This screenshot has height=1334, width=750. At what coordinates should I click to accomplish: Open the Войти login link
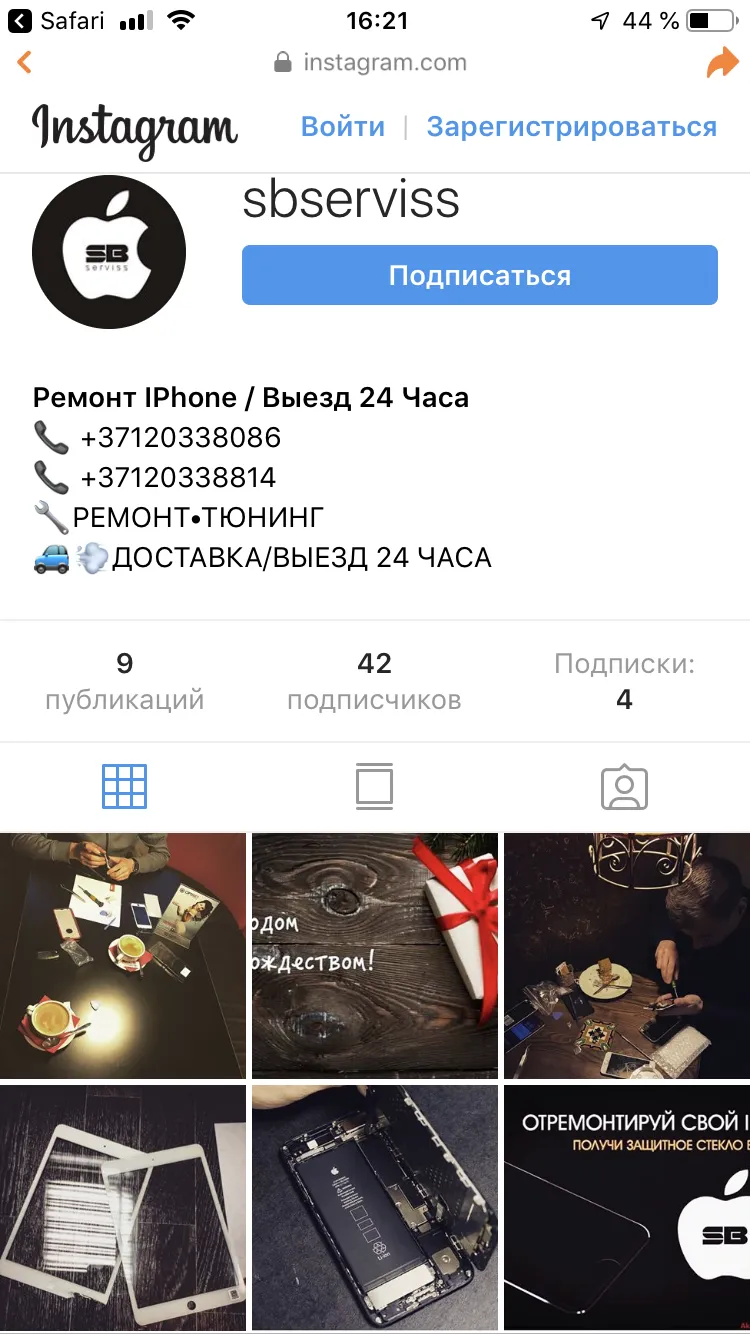pos(343,127)
